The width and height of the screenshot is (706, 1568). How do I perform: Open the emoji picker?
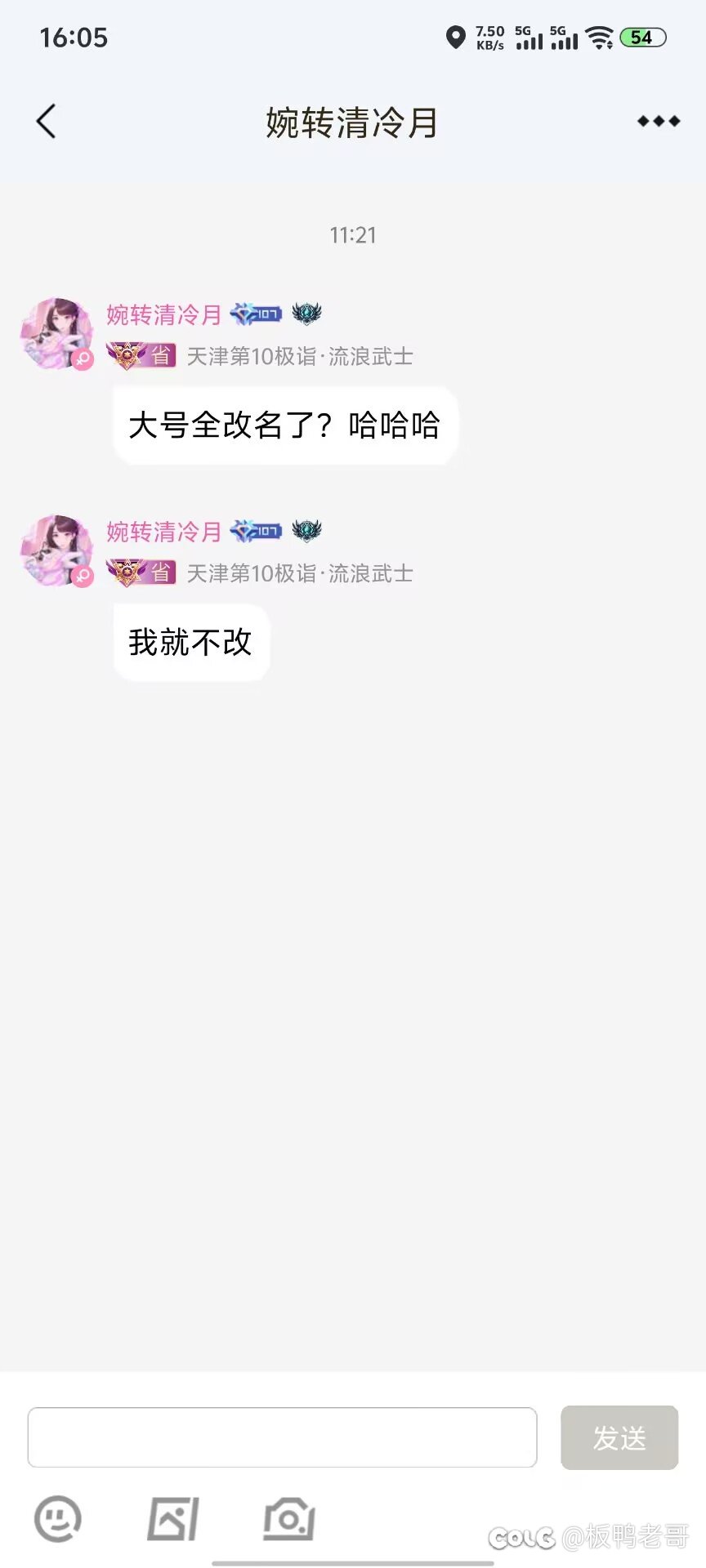click(x=57, y=1519)
